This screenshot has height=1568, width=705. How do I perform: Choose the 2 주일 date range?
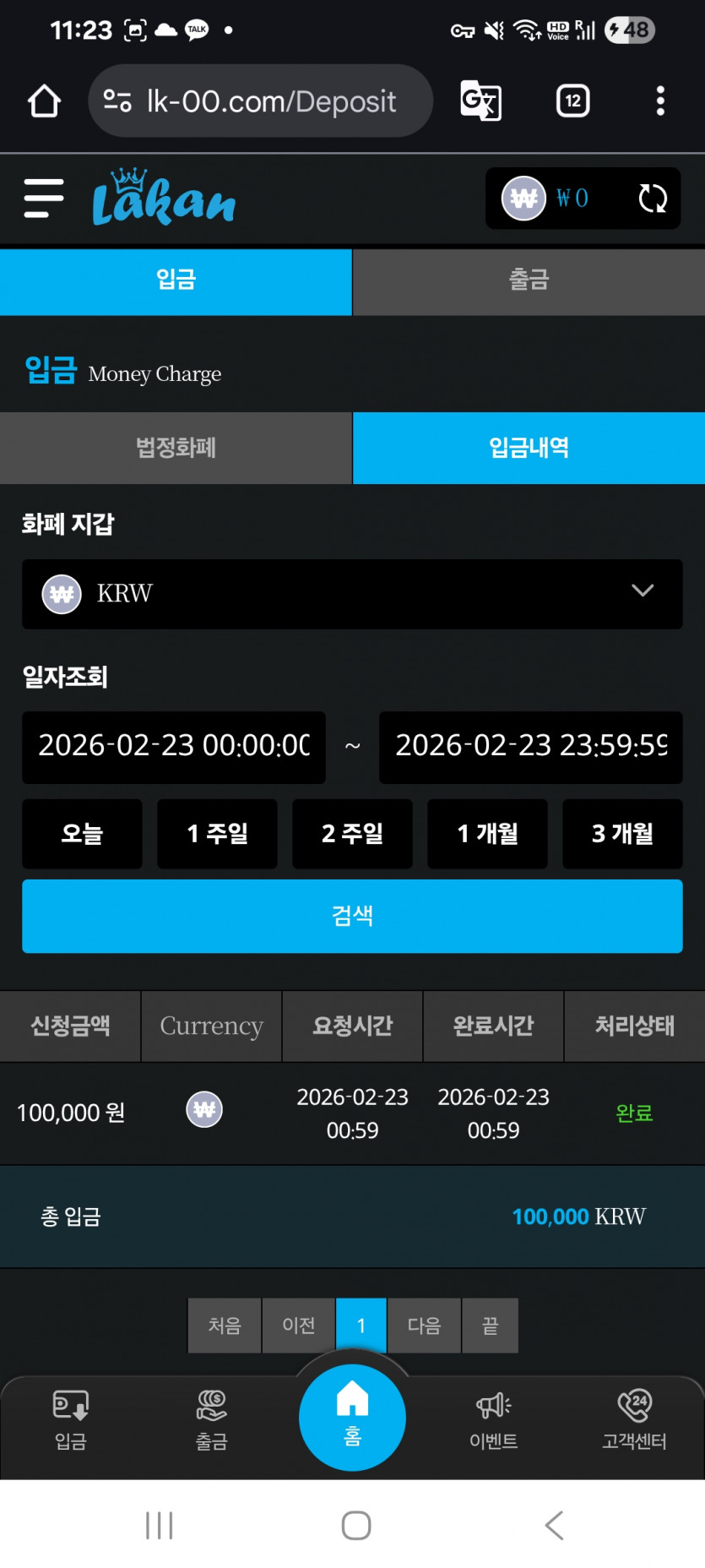point(352,834)
